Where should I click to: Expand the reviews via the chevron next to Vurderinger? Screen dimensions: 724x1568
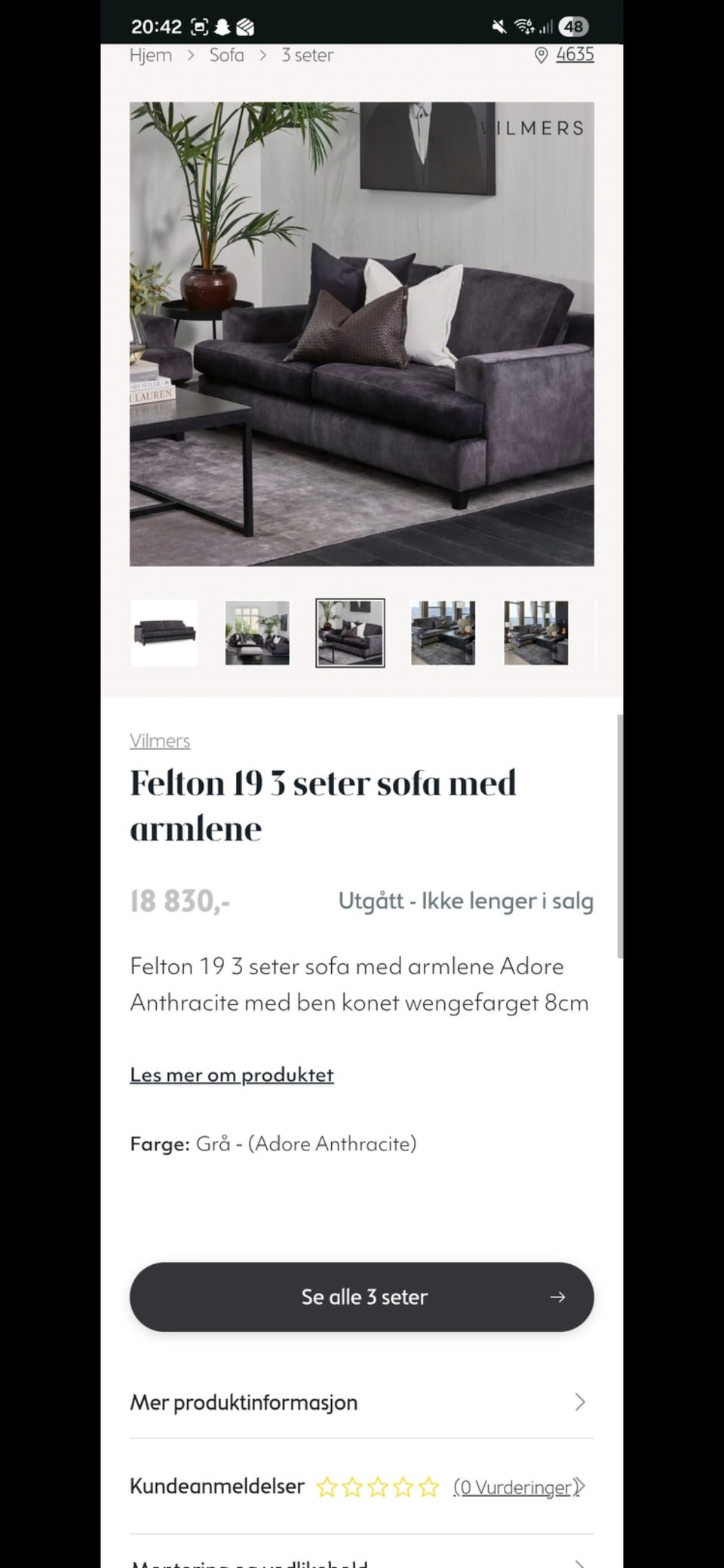(x=581, y=1487)
